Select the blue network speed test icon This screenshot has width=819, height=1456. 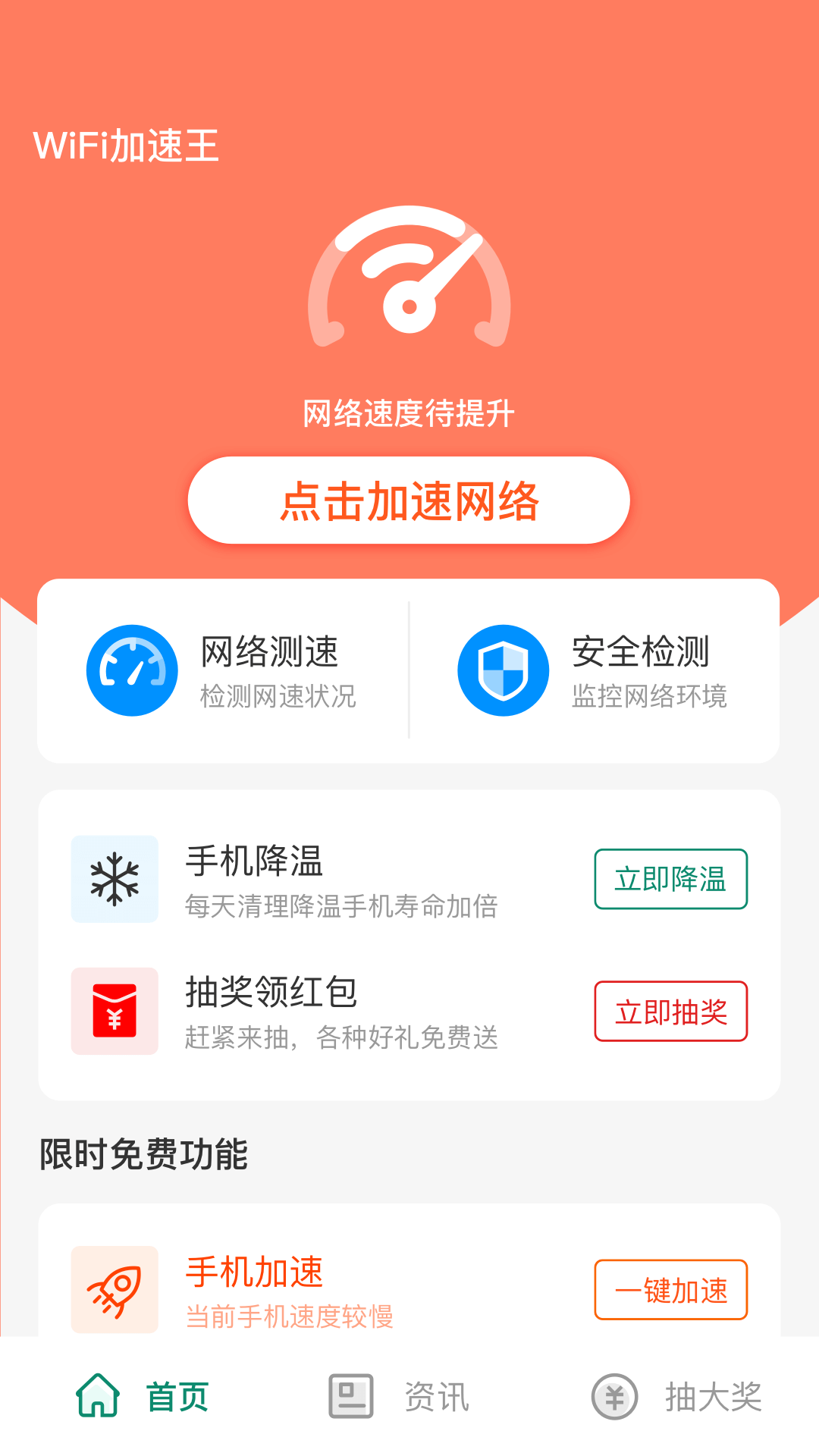(130, 670)
